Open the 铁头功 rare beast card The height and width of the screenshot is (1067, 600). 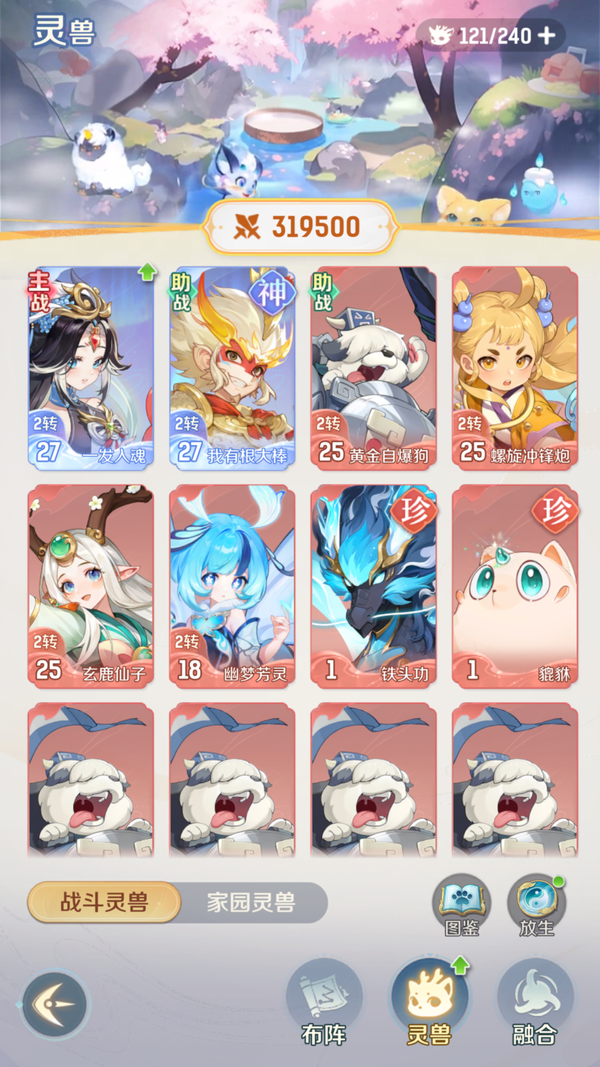point(374,585)
